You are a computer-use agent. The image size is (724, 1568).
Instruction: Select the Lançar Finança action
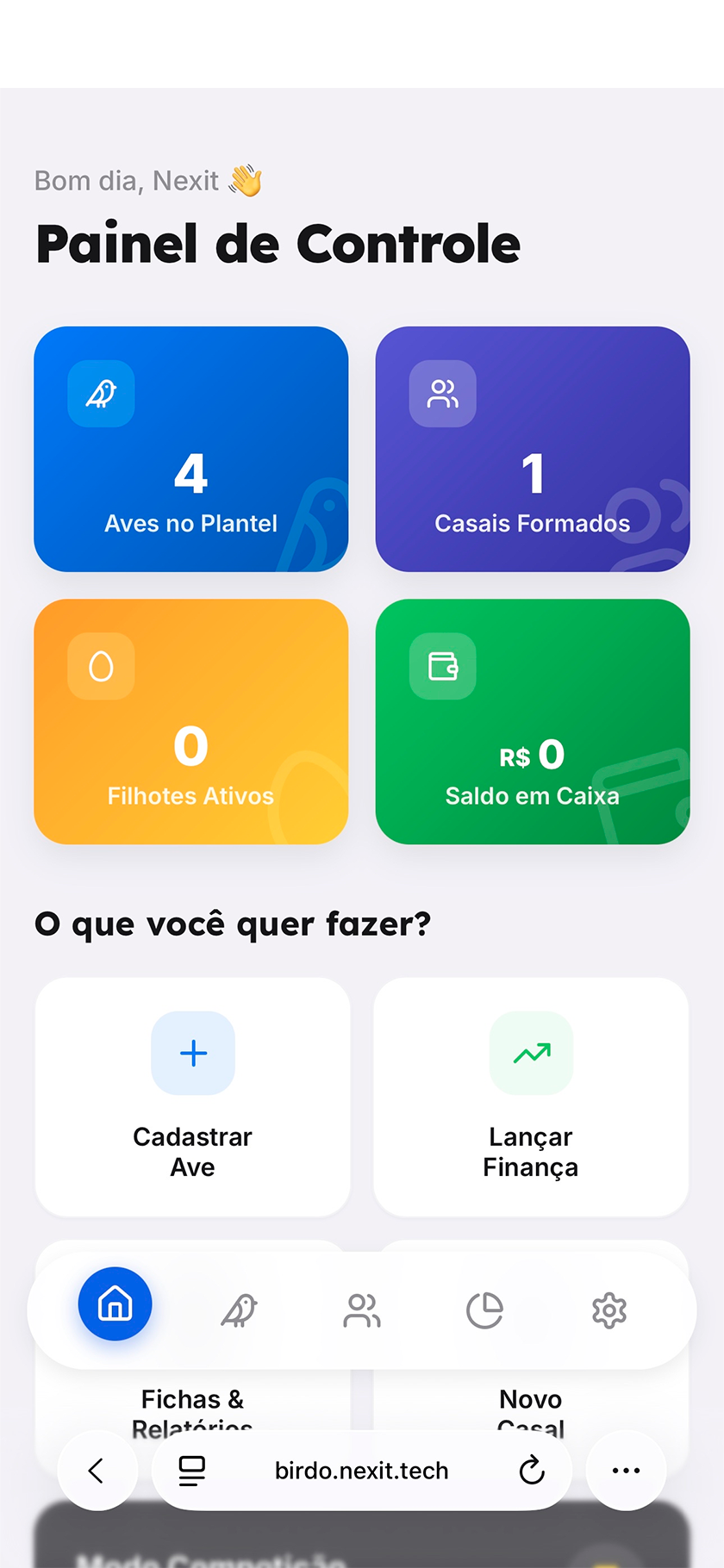[531, 1096]
